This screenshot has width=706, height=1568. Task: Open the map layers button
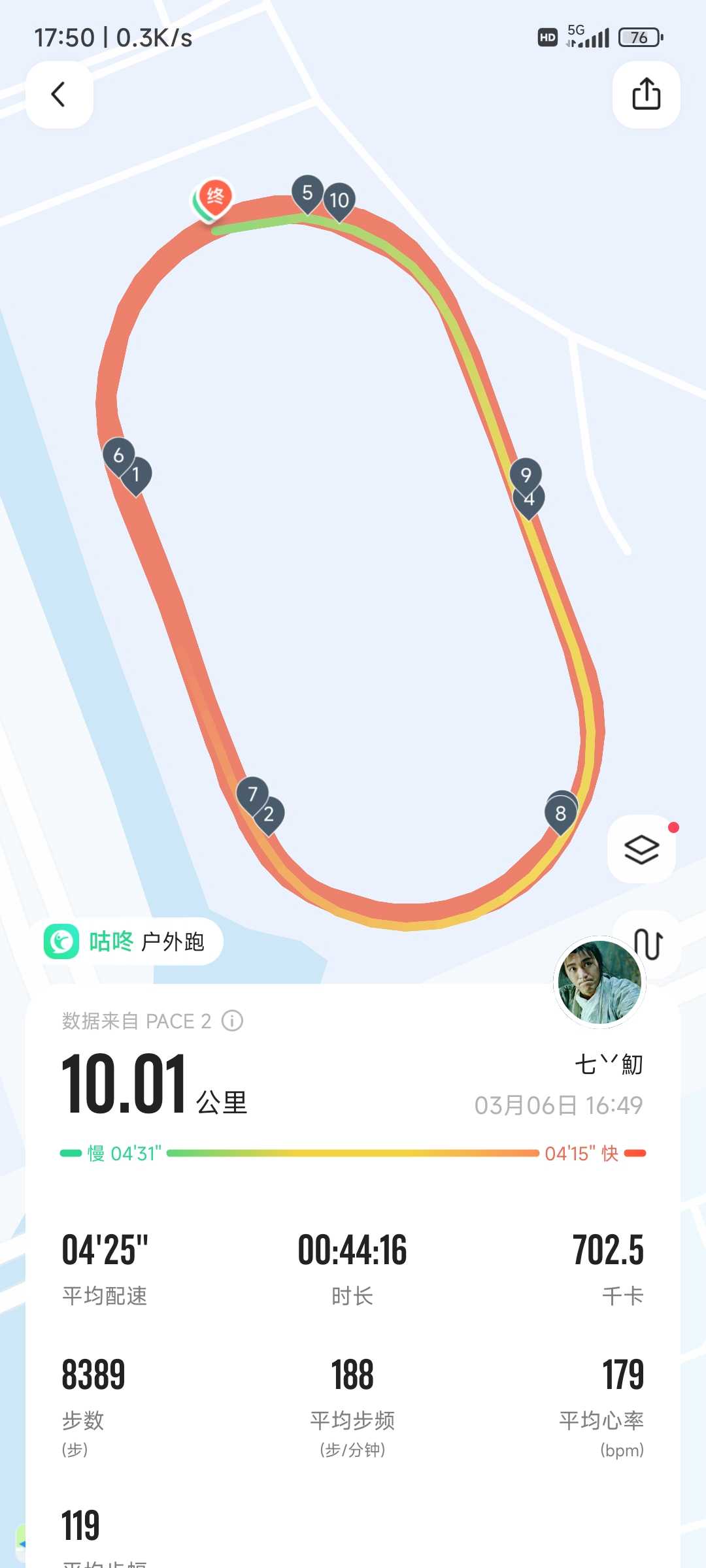(x=641, y=849)
